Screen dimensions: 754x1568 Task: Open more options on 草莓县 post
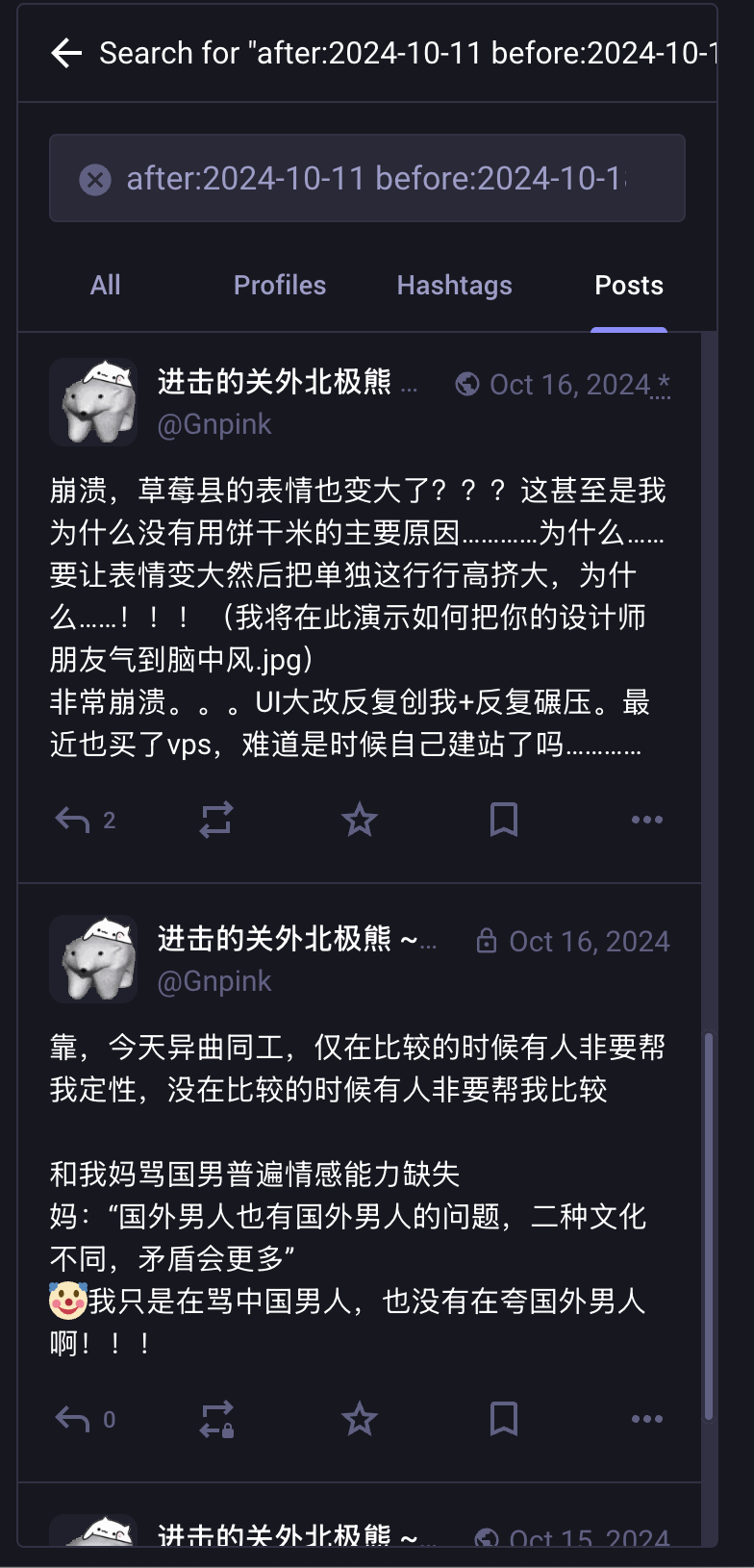coord(646,820)
